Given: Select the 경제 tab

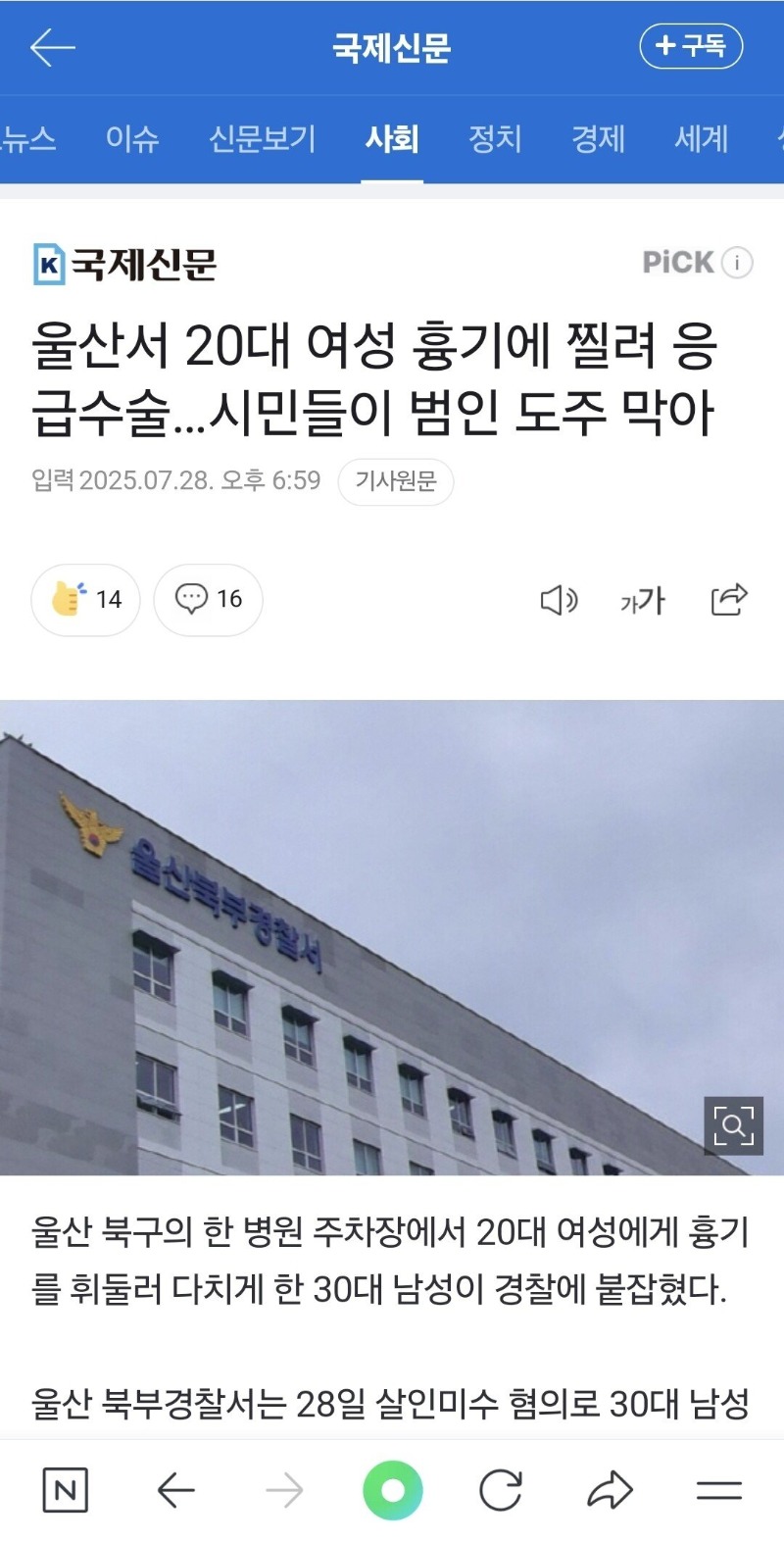Looking at the screenshot, I should coord(598,139).
